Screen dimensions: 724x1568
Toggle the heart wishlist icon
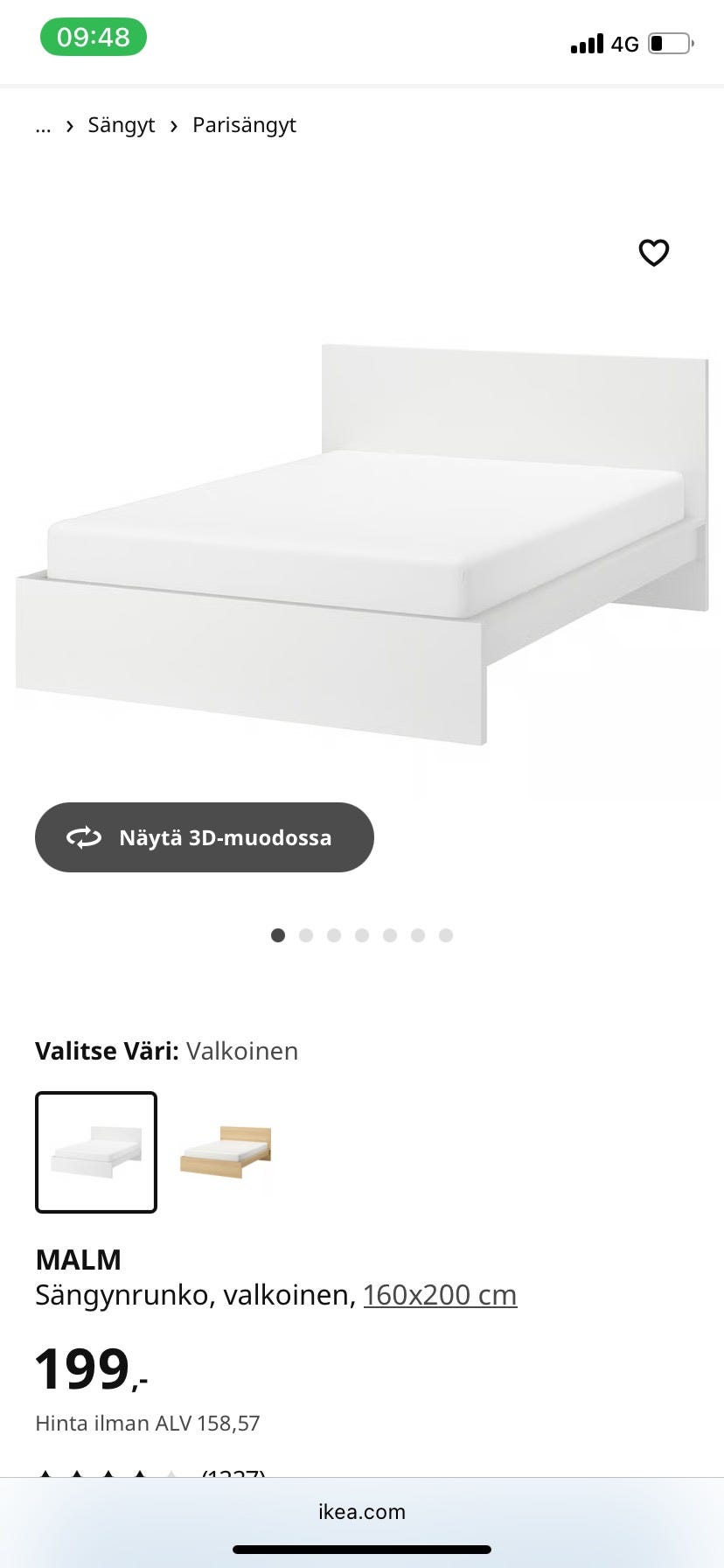(654, 253)
